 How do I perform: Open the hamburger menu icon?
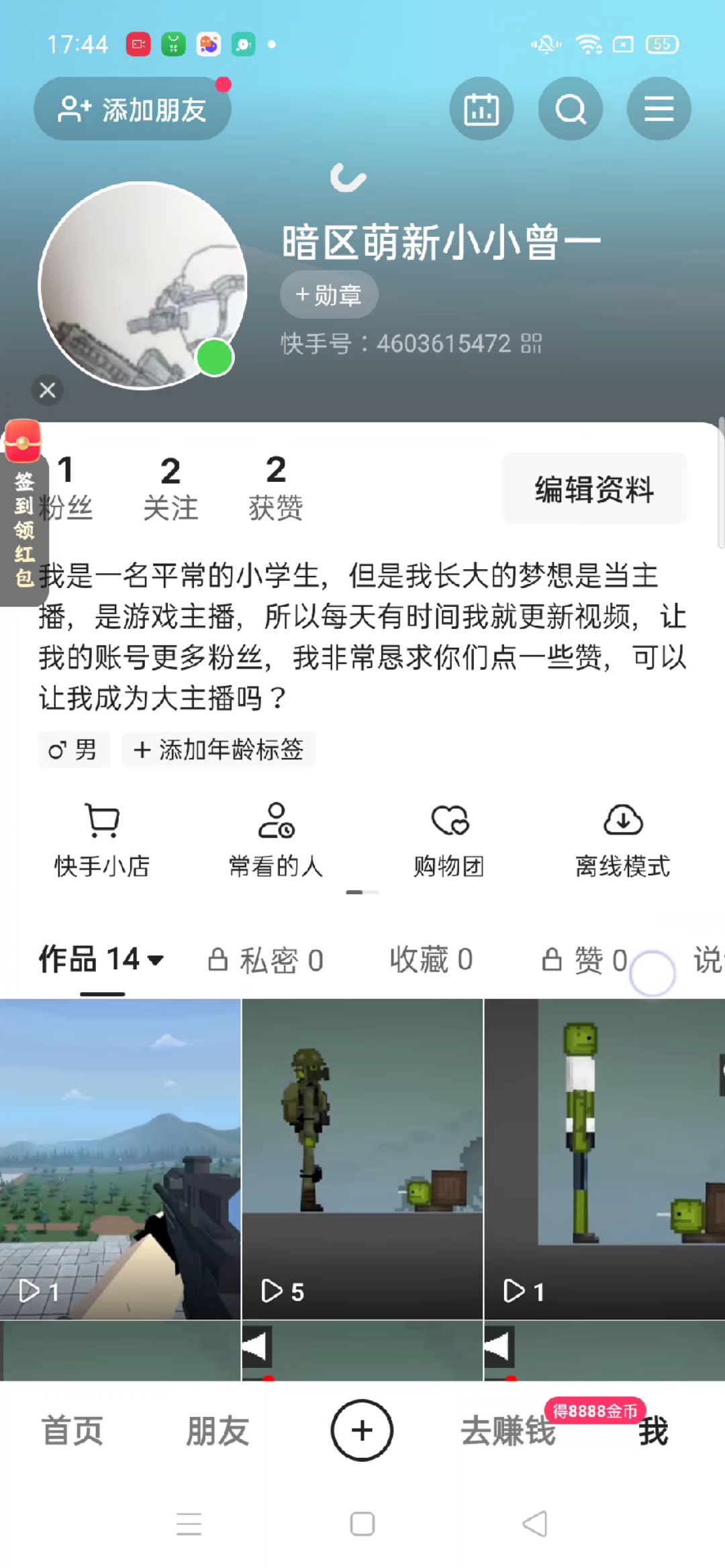(659, 109)
